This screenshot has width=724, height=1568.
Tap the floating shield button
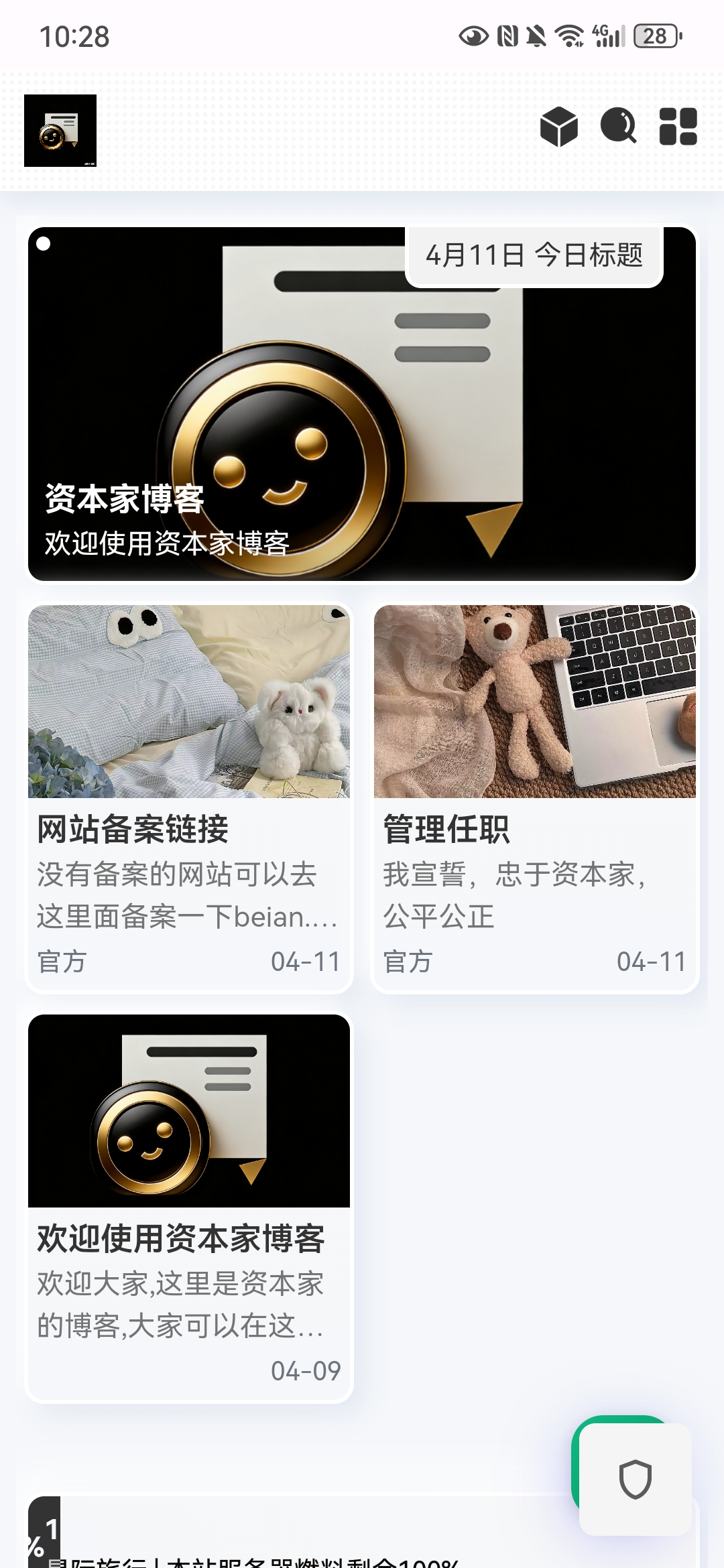coord(635,1479)
